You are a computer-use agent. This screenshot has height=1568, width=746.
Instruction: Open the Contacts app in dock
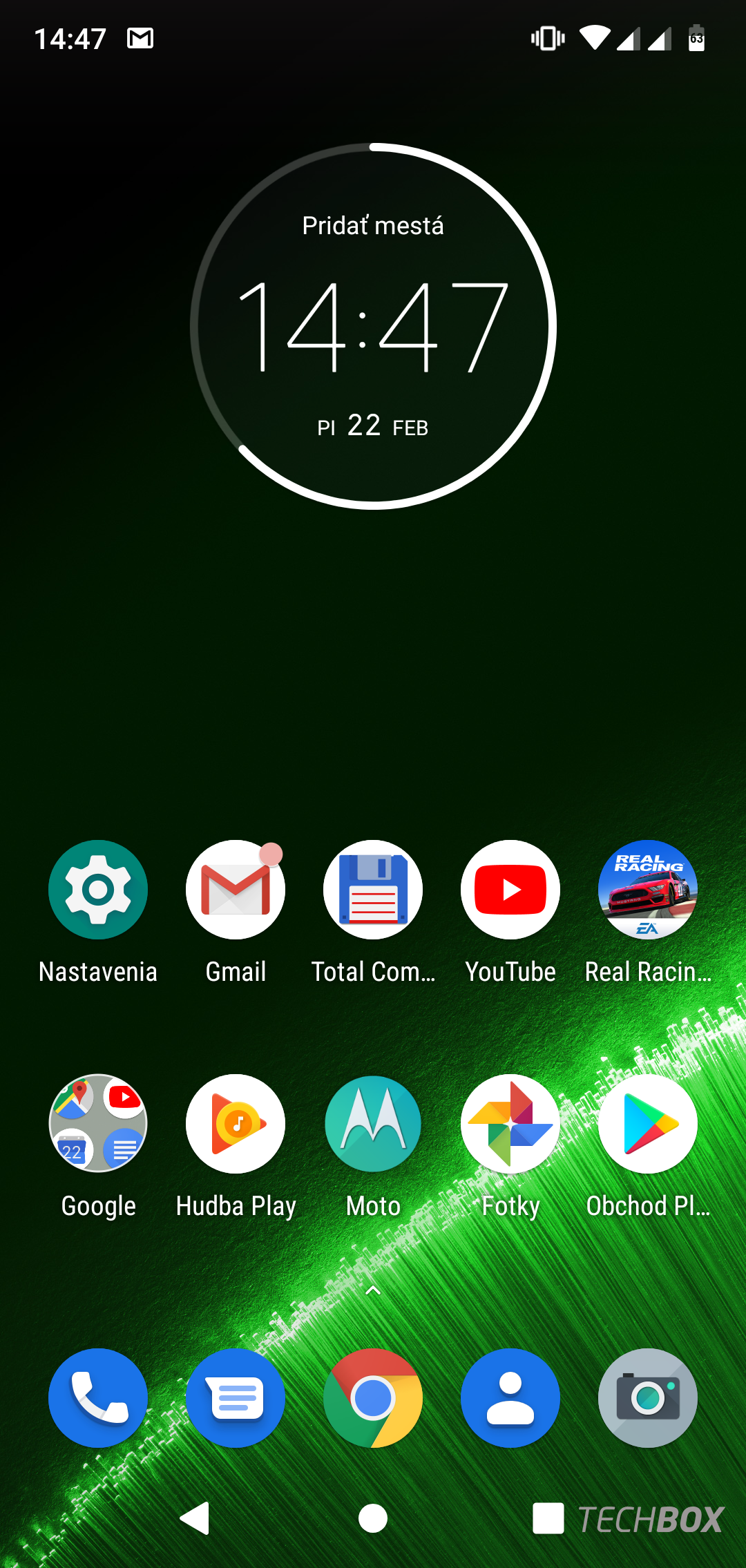click(x=510, y=1398)
